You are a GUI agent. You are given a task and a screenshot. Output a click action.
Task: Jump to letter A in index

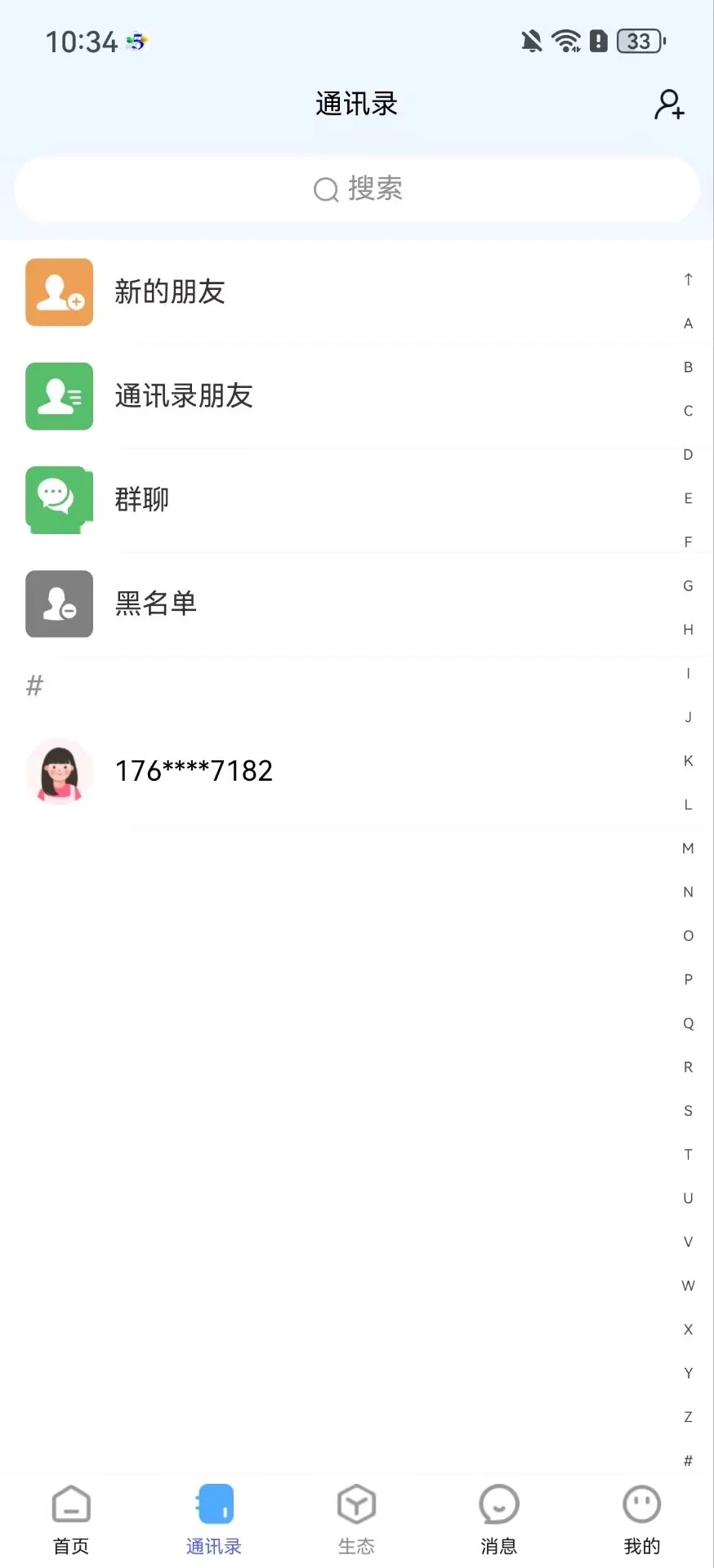pyautogui.click(x=688, y=323)
